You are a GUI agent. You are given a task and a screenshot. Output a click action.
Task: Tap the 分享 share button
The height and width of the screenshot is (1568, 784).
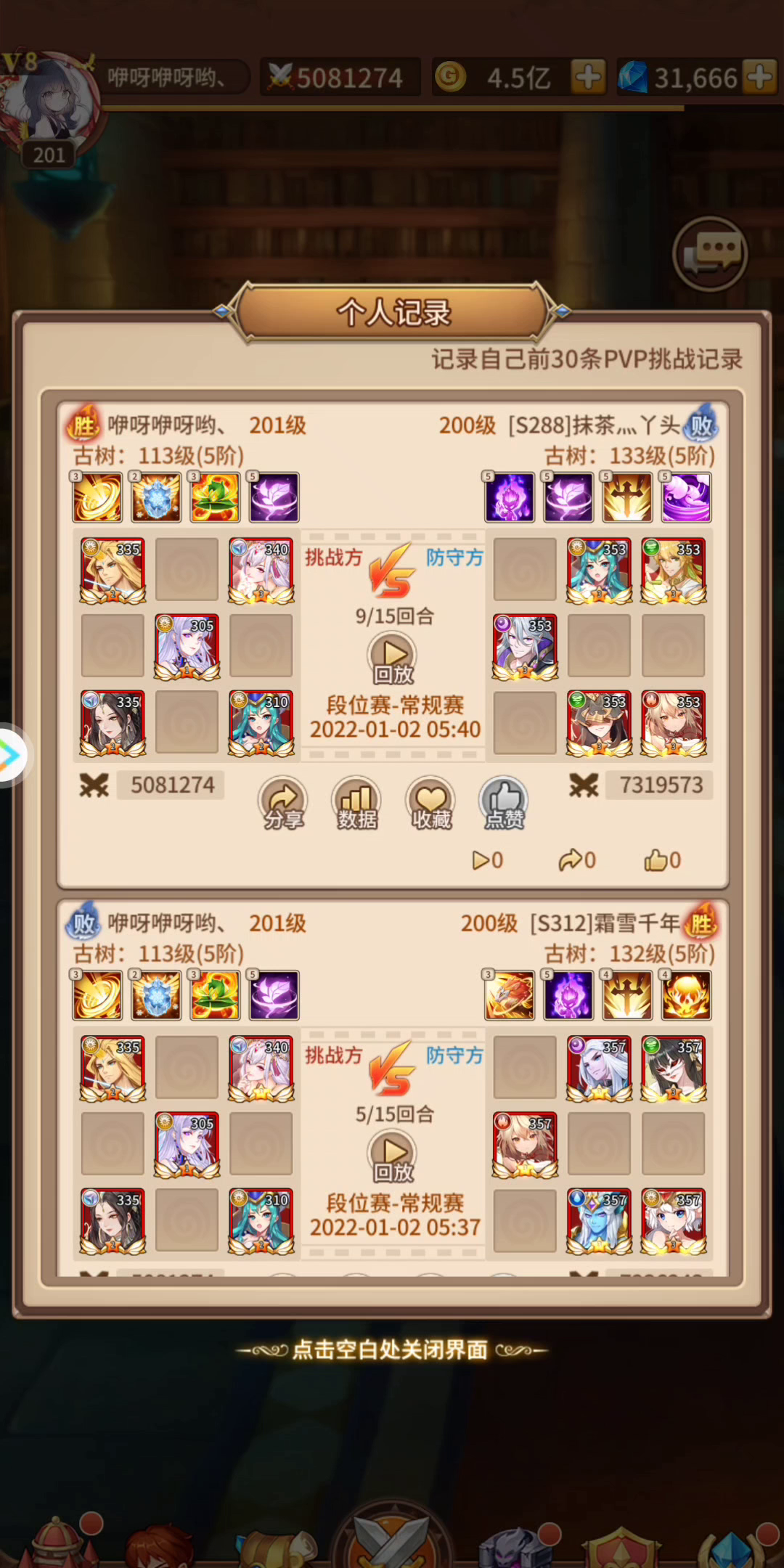point(283,803)
